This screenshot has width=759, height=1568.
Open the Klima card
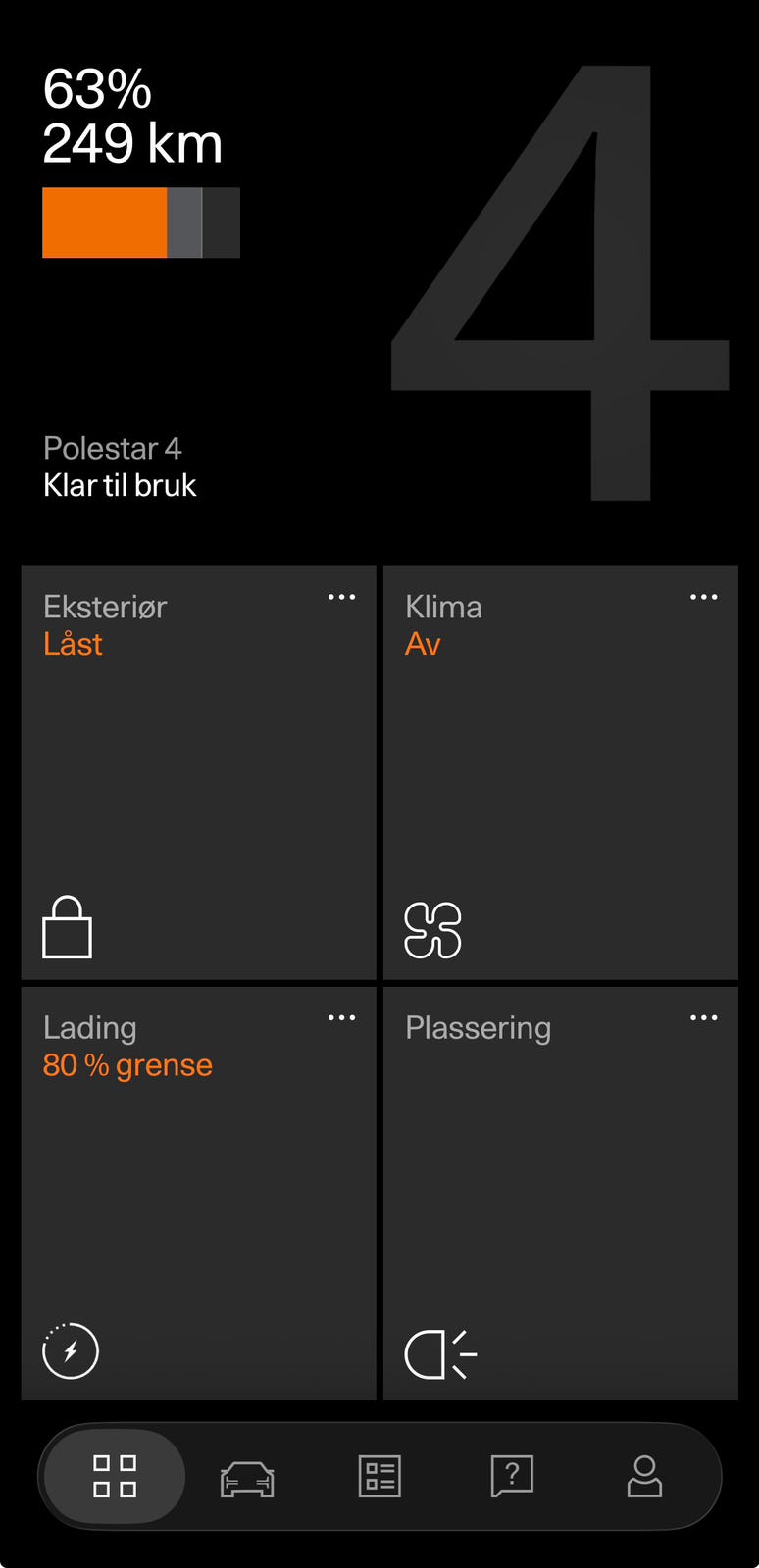click(x=561, y=772)
